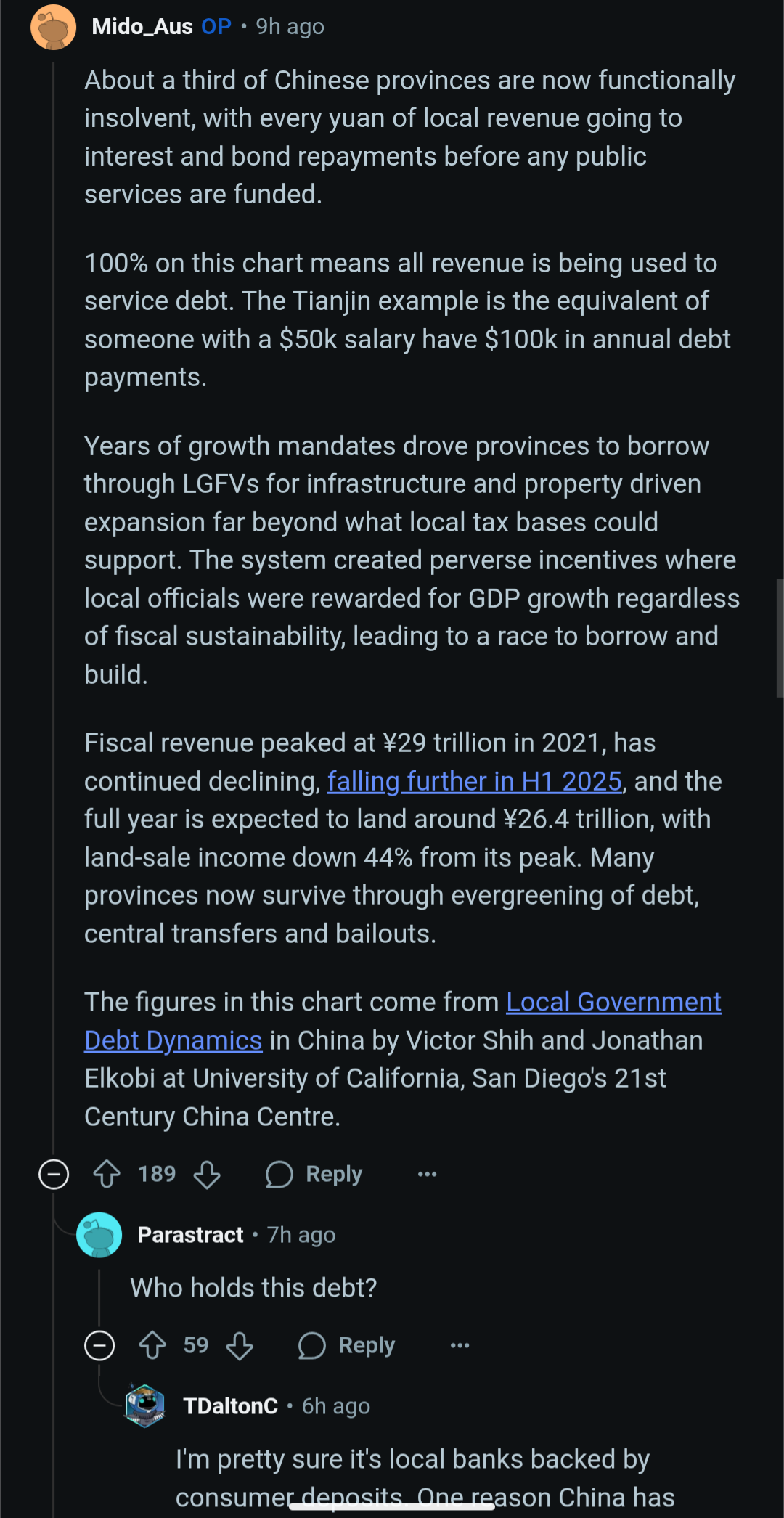The image size is (784, 1518).
Task: Open more options on Parastract's comment
Action: [460, 1345]
